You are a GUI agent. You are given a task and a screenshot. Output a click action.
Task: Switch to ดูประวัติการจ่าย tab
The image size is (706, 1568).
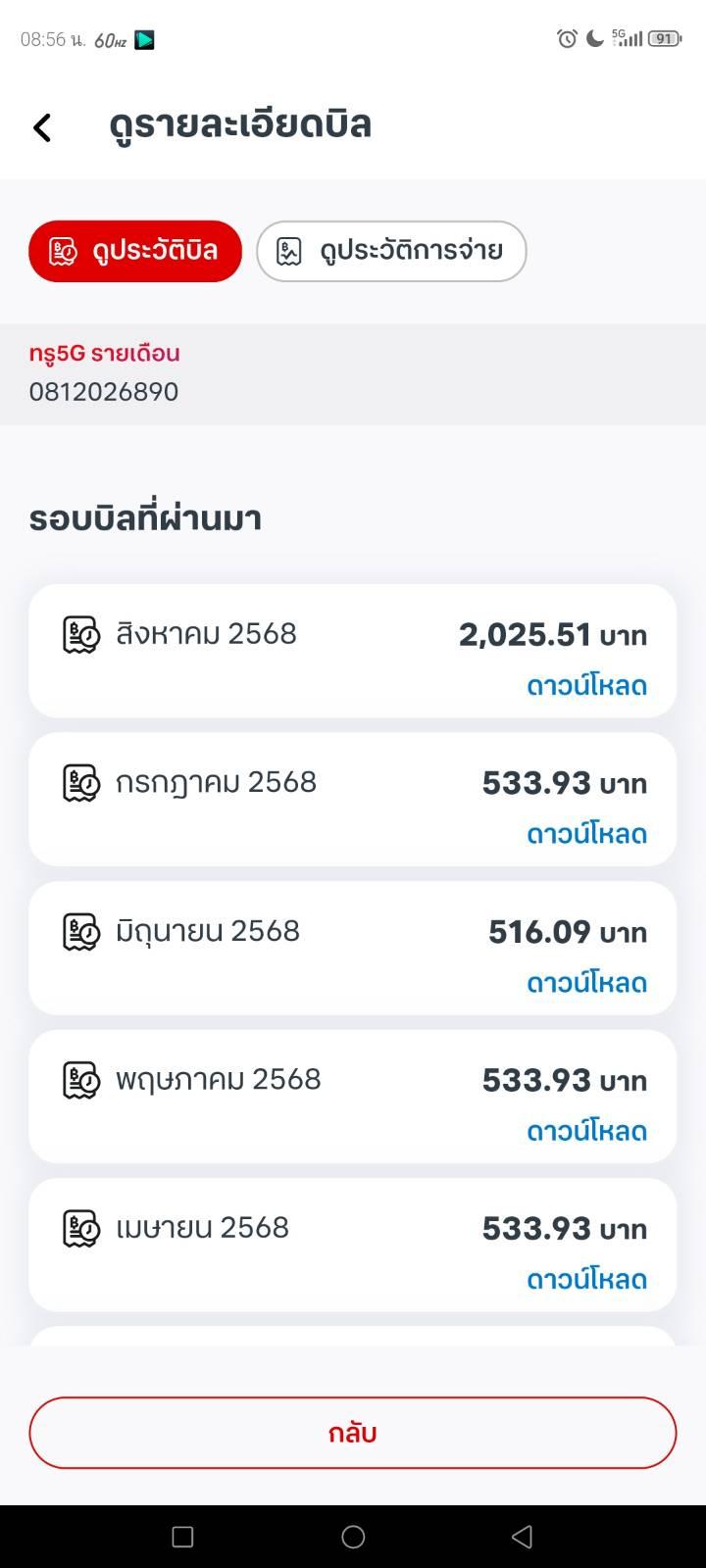click(x=391, y=252)
